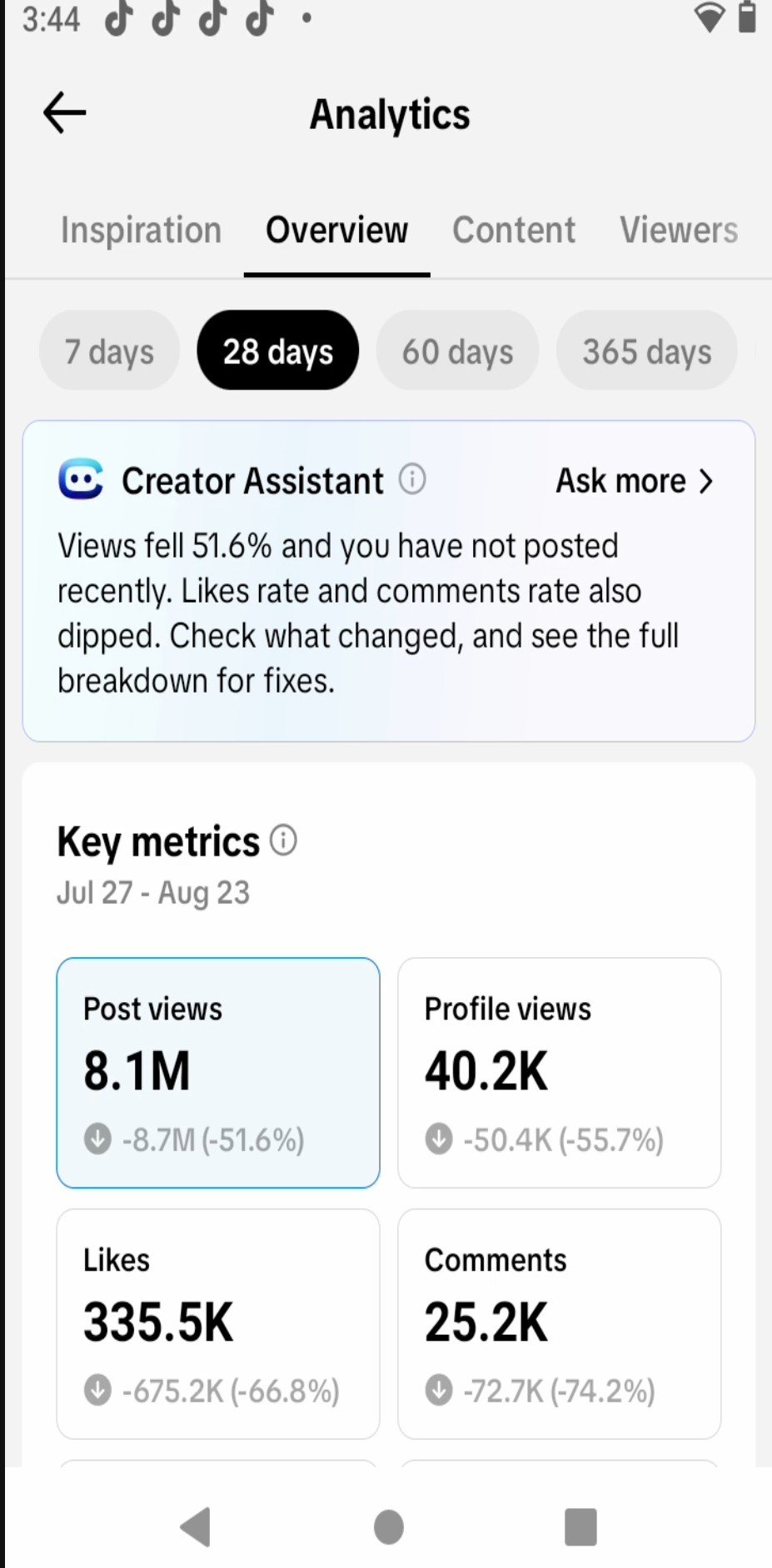Viewport: 772px width, 1568px height.
Task: Select the Likes metric card
Action: (x=218, y=1324)
